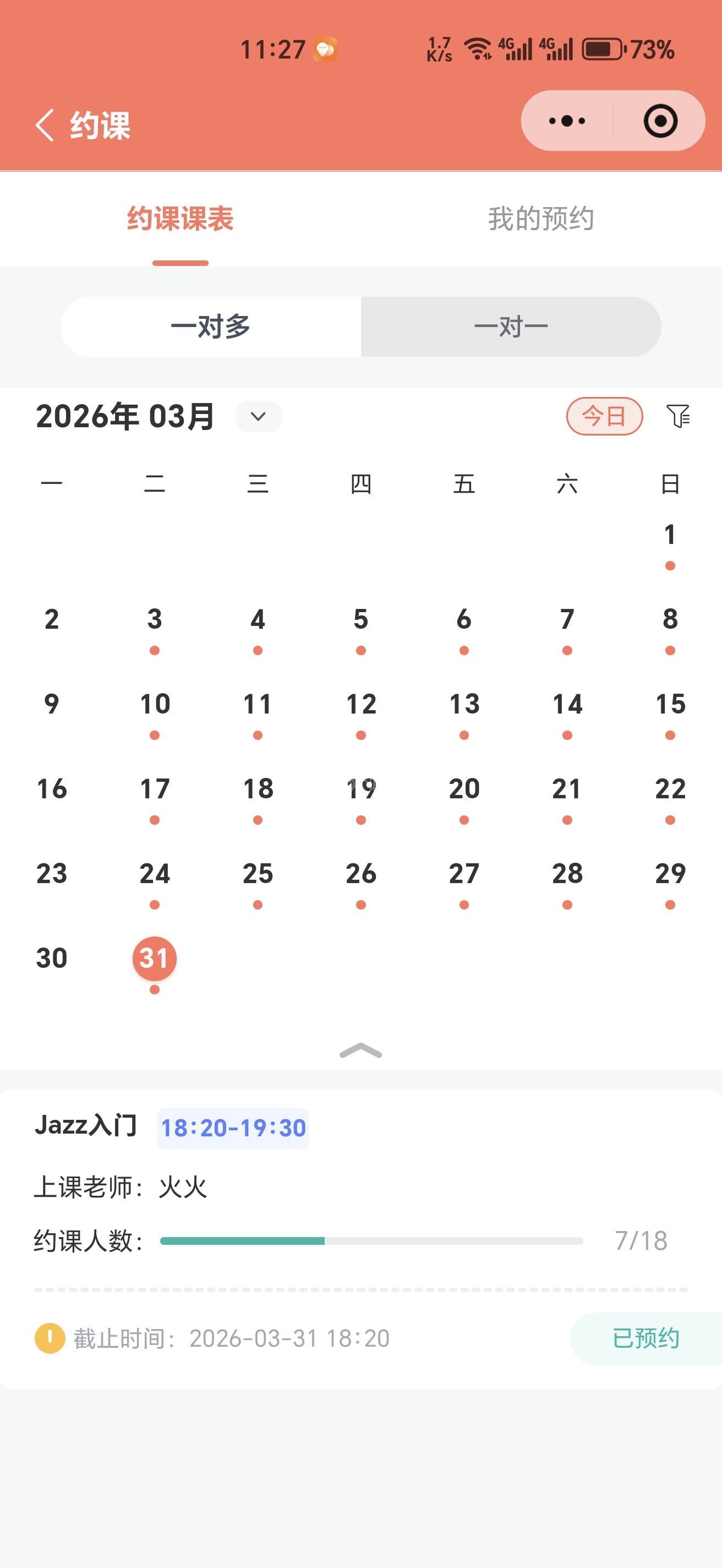
Task: Switch to 一对一 class type
Action: (x=511, y=327)
